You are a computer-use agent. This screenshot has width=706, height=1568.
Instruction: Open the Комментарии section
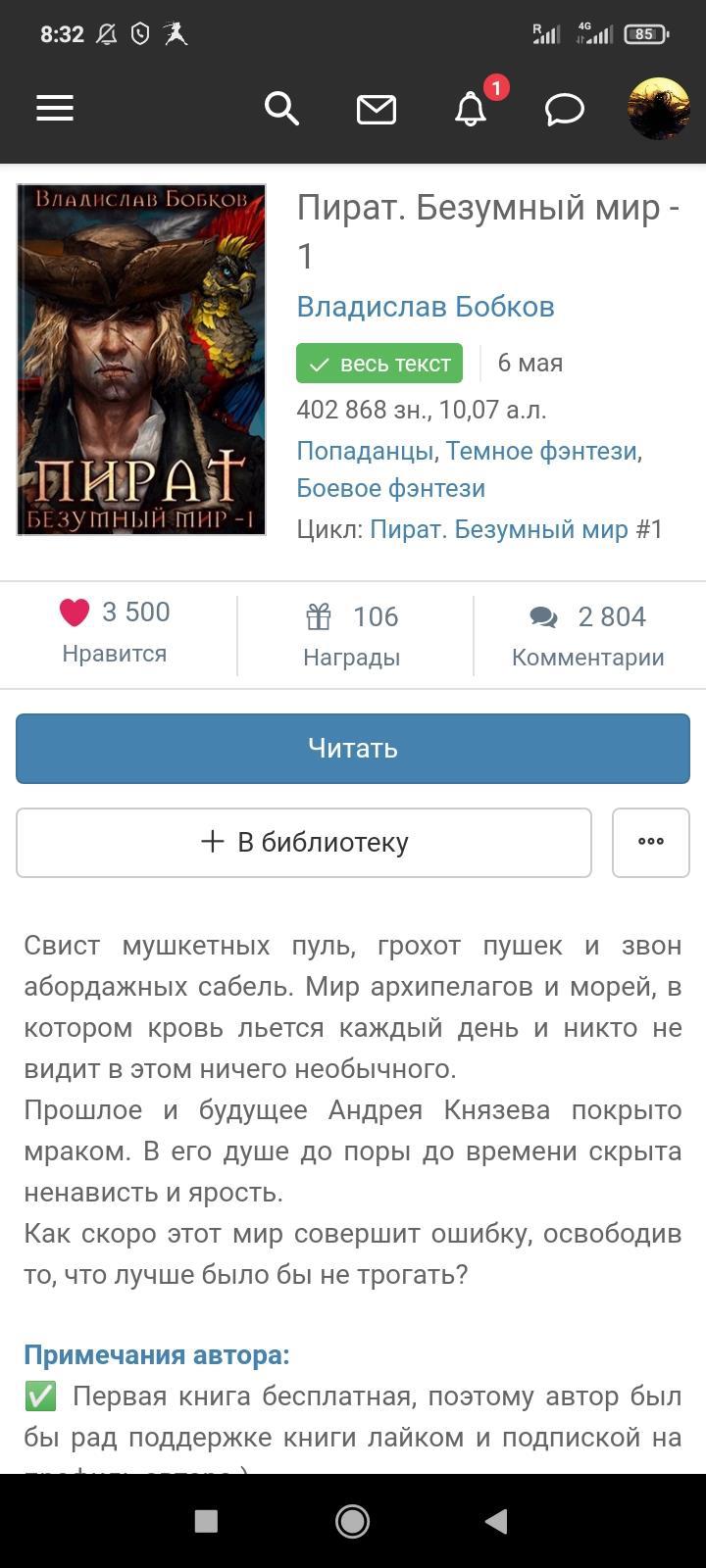587,635
